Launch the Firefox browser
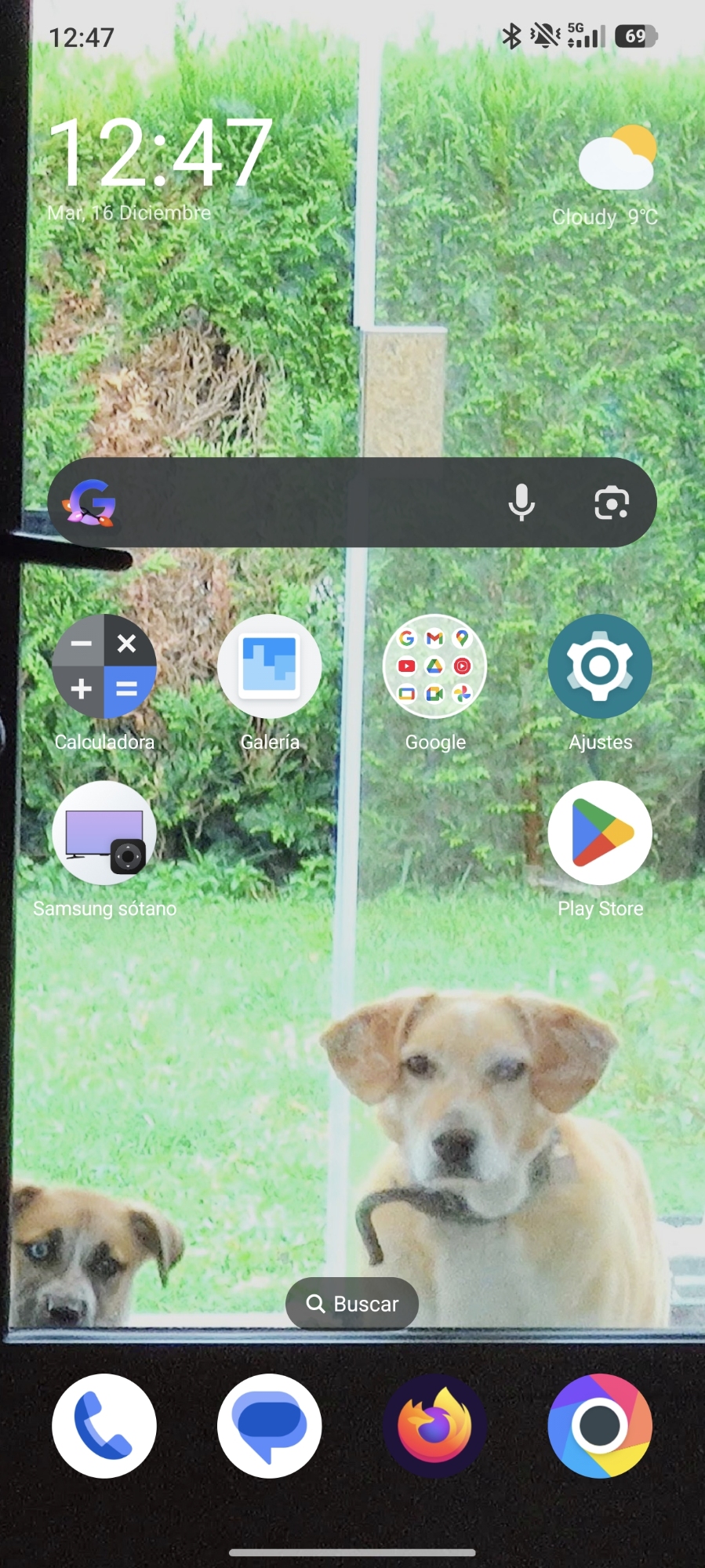705x1568 pixels. coord(435,1426)
